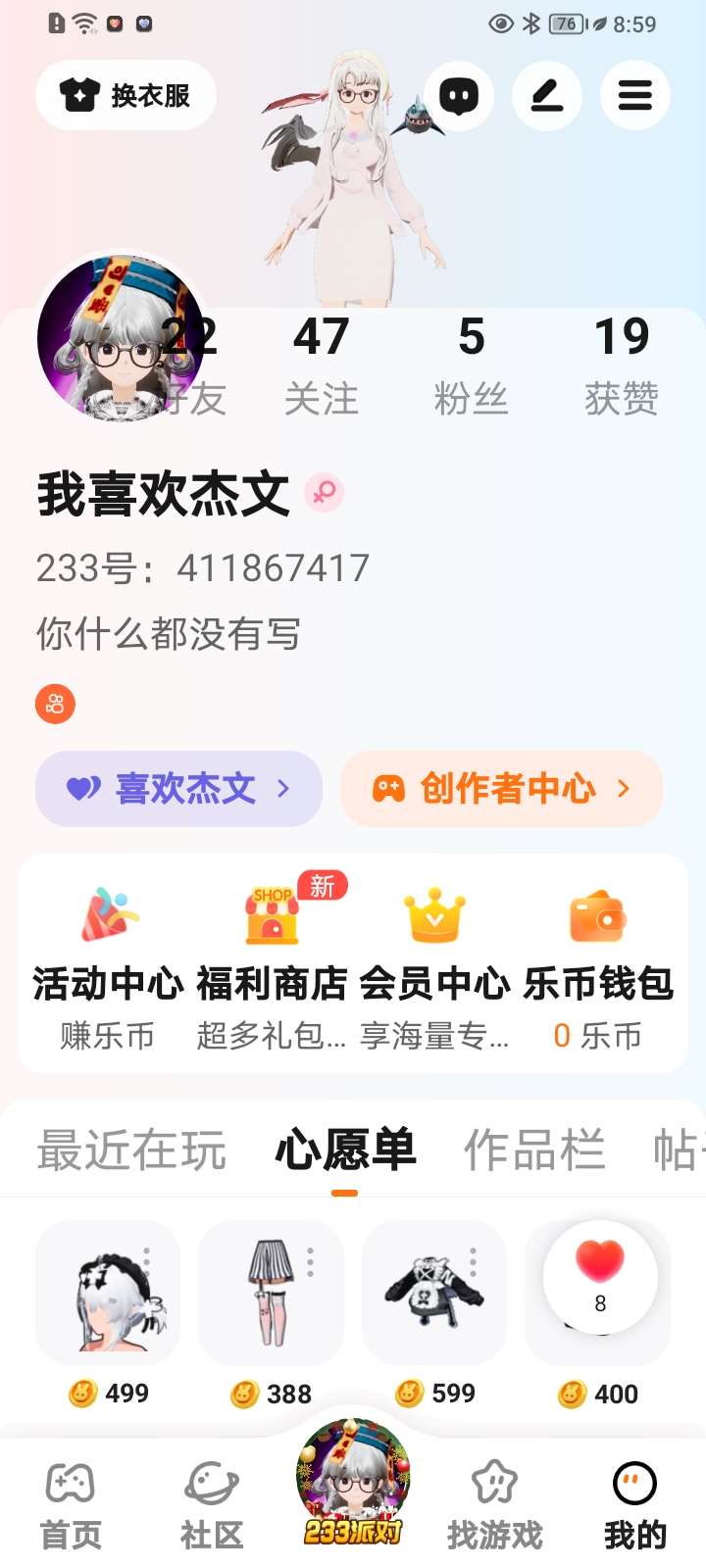706x1568 pixels.
Task: Open 活动中心 activity center
Action: tap(108, 965)
